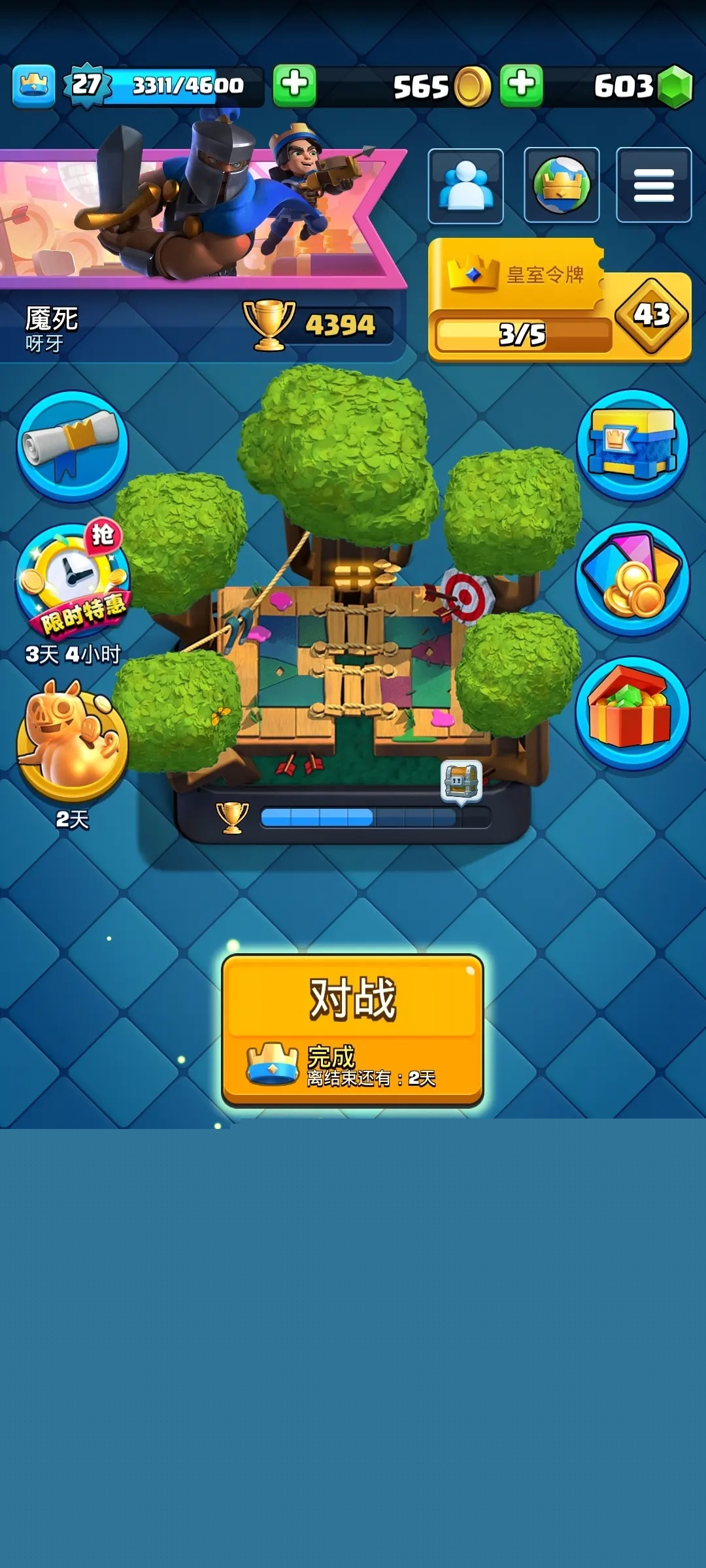Open the cards and coins icon

(632, 578)
